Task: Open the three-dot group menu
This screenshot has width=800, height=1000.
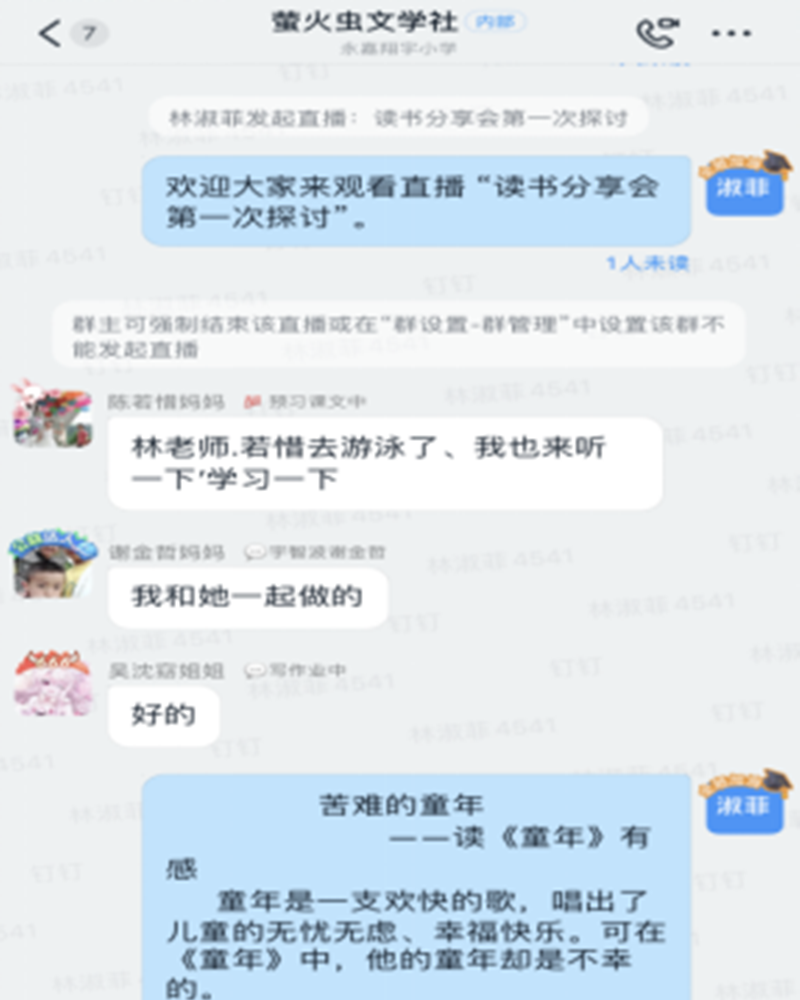Action: coord(730,33)
